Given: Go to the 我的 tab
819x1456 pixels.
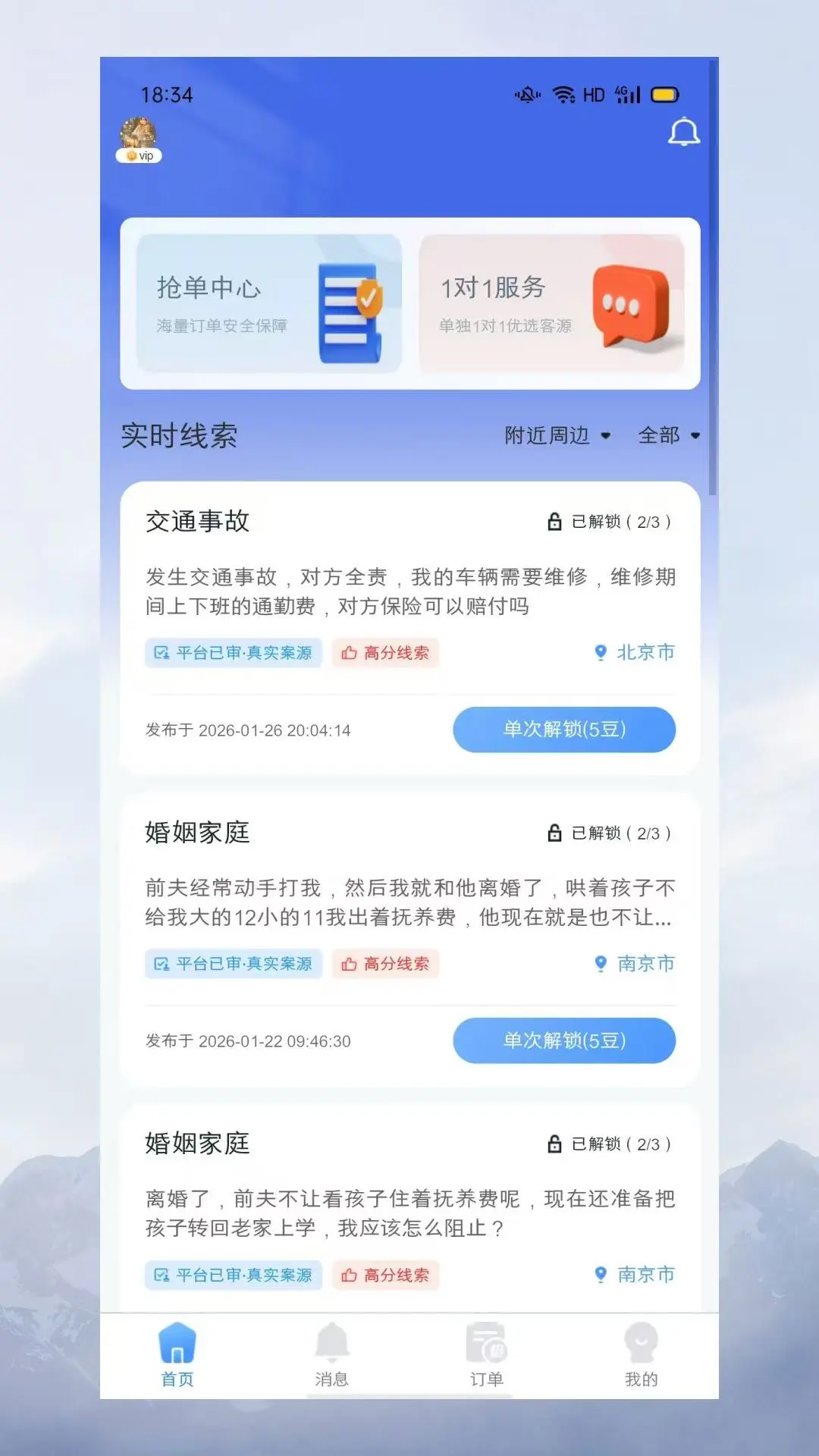Looking at the screenshot, I should [x=641, y=1356].
